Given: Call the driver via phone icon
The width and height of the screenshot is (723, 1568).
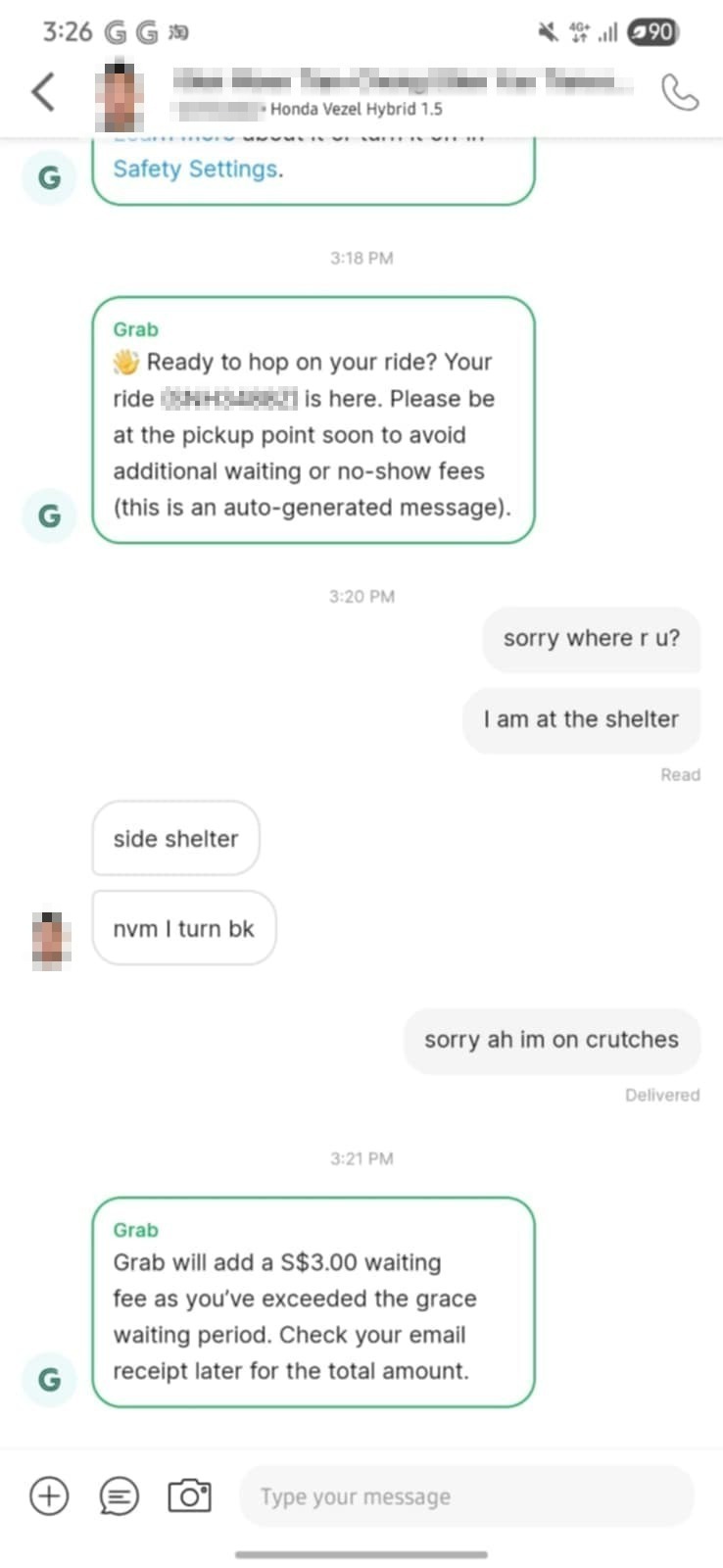Looking at the screenshot, I should pyautogui.click(x=679, y=93).
